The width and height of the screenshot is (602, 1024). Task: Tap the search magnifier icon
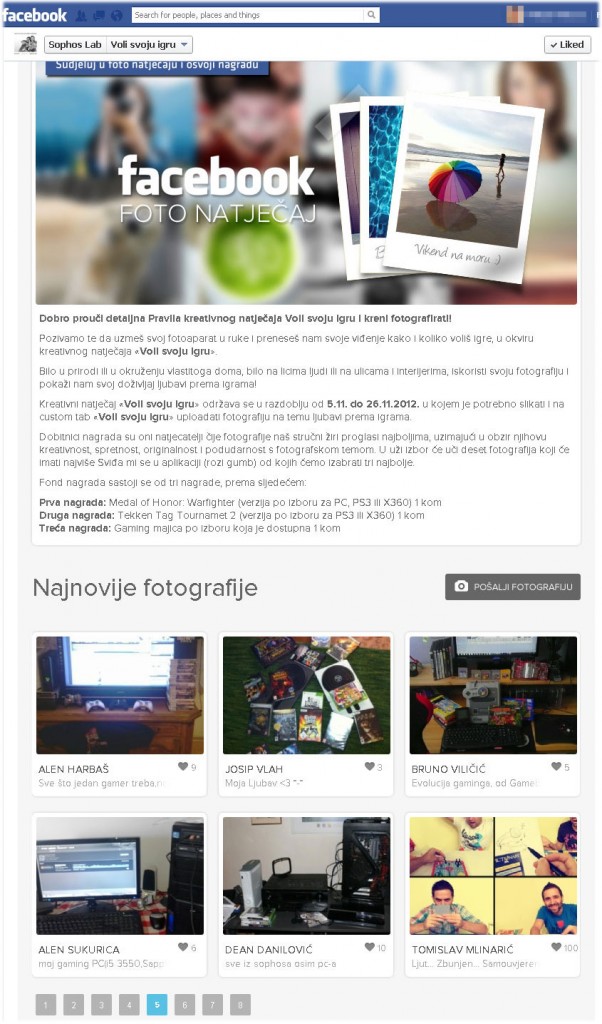(372, 14)
